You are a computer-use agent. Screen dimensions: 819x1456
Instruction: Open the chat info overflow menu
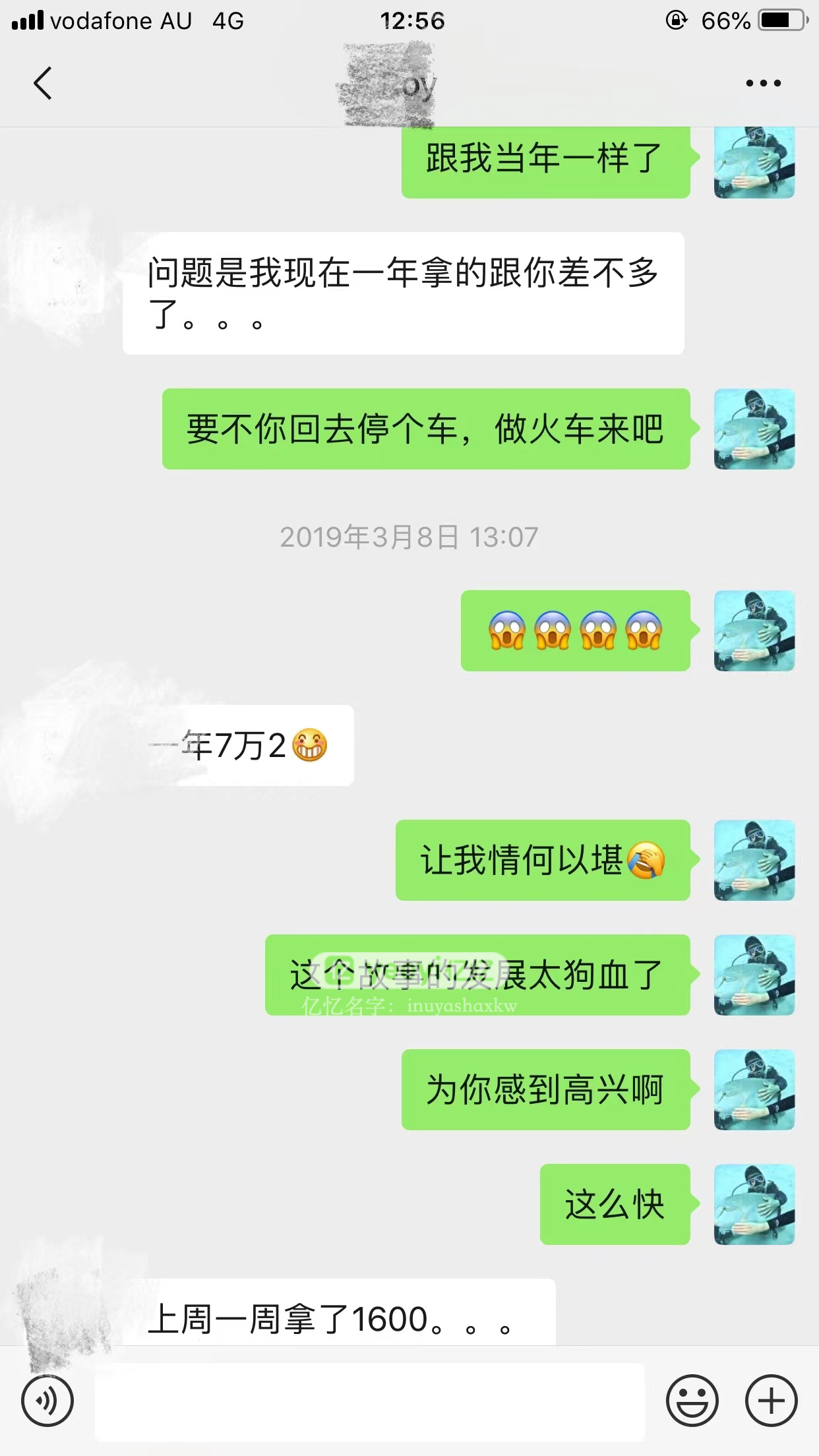pos(763,83)
